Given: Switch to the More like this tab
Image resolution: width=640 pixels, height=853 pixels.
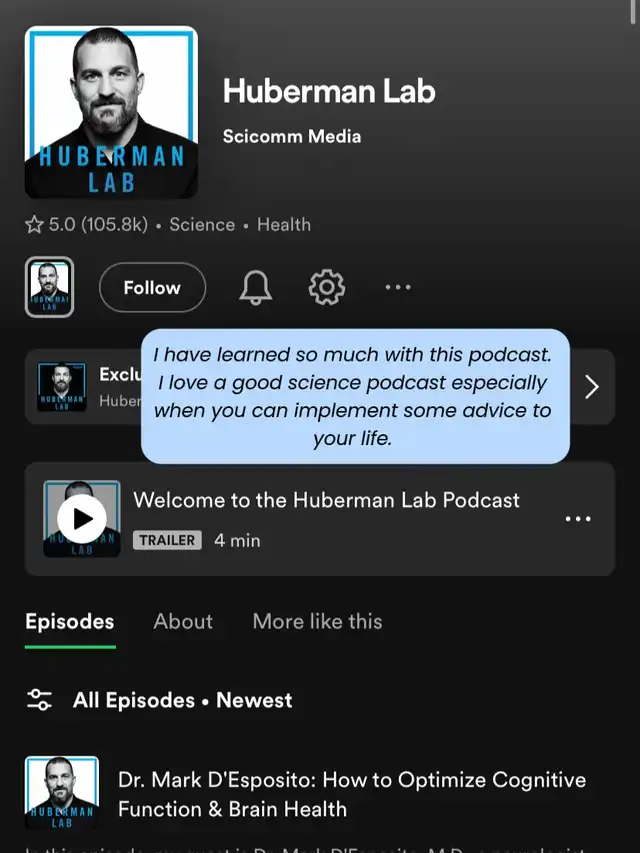Looking at the screenshot, I should pos(317,621).
